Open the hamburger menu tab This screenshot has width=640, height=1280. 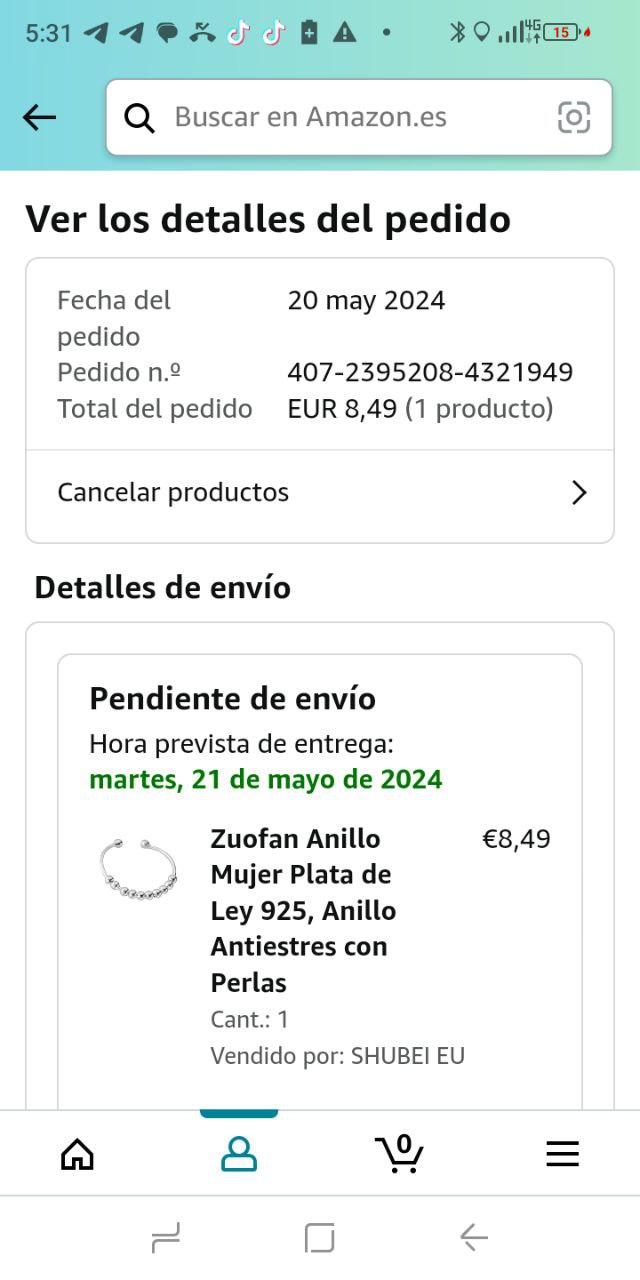(562, 1155)
